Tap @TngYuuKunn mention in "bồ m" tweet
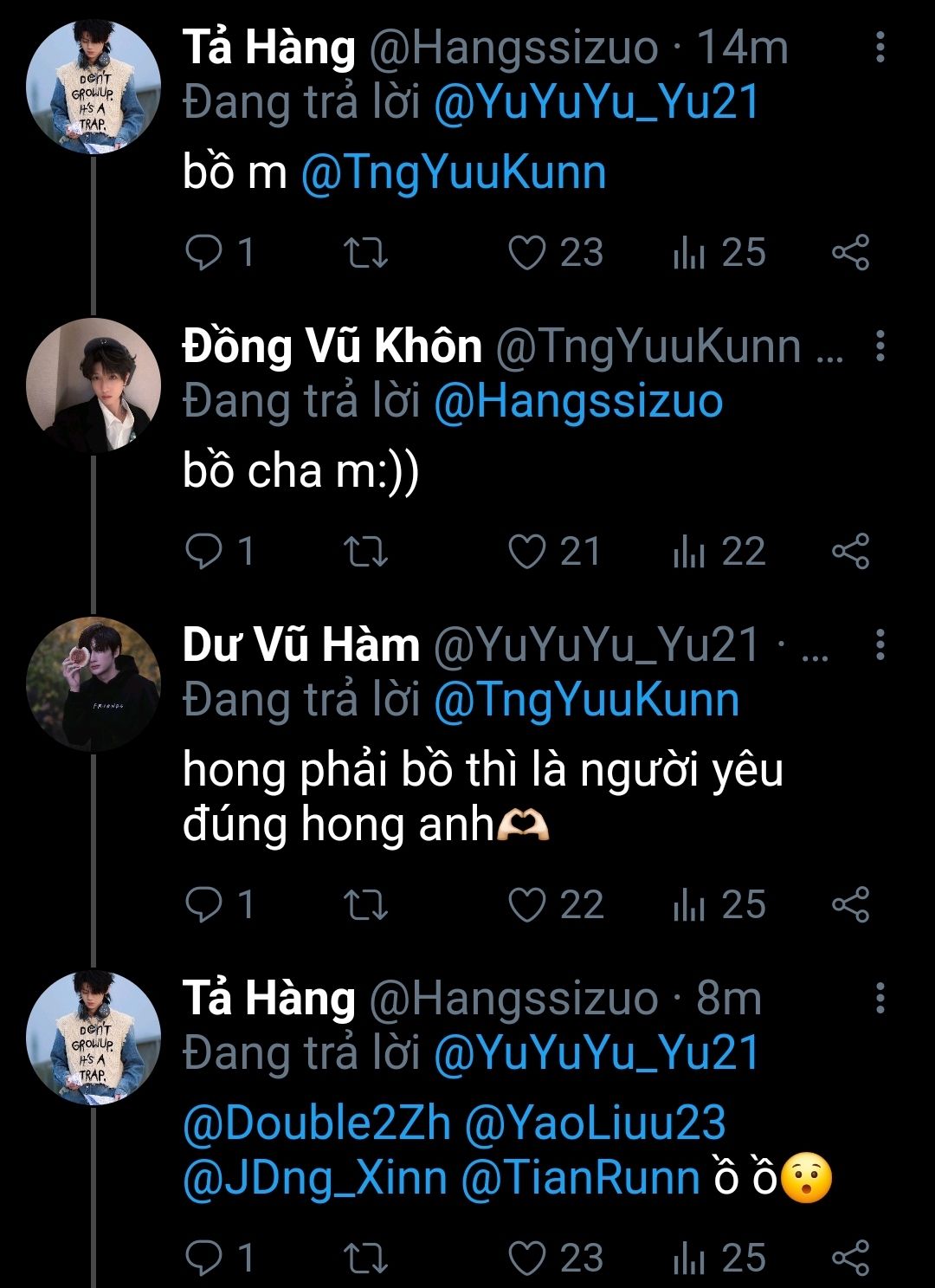This screenshot has height=1288, width=935. click(453, 172)
